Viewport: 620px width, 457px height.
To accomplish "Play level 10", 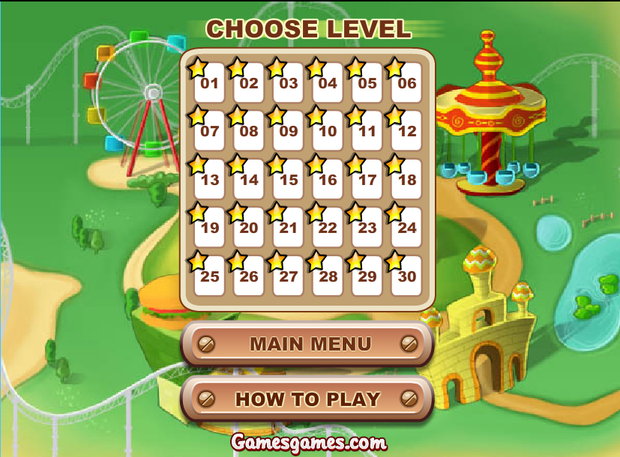I will [x=327, y=131].
